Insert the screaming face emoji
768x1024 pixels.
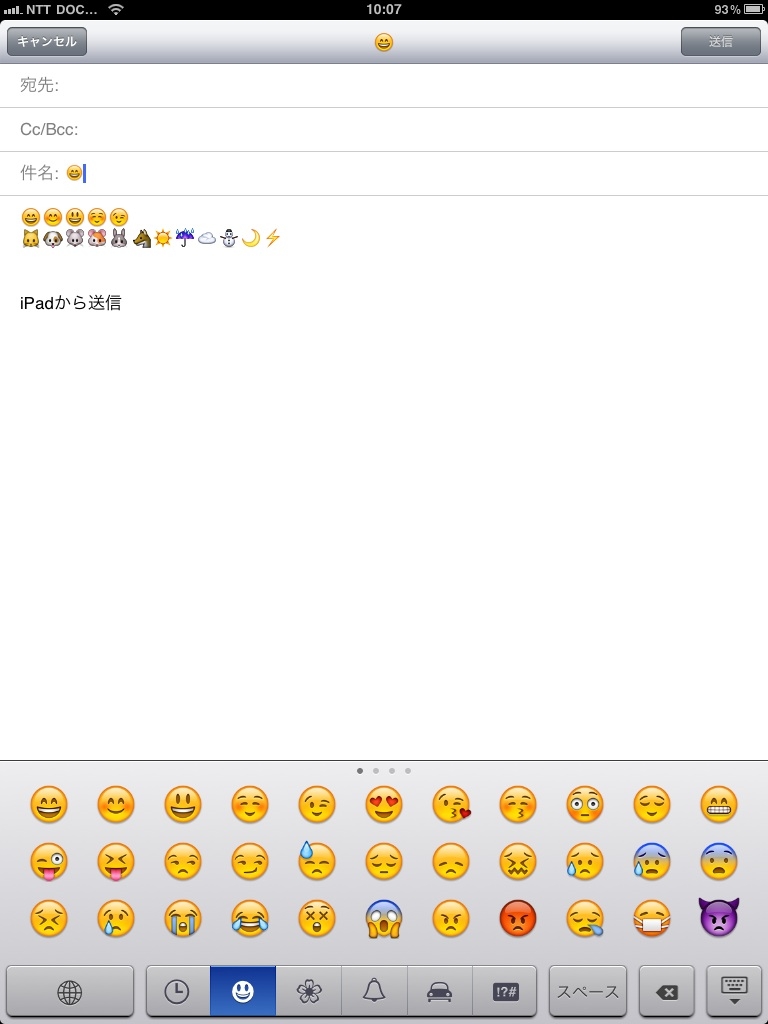point(383,919)
